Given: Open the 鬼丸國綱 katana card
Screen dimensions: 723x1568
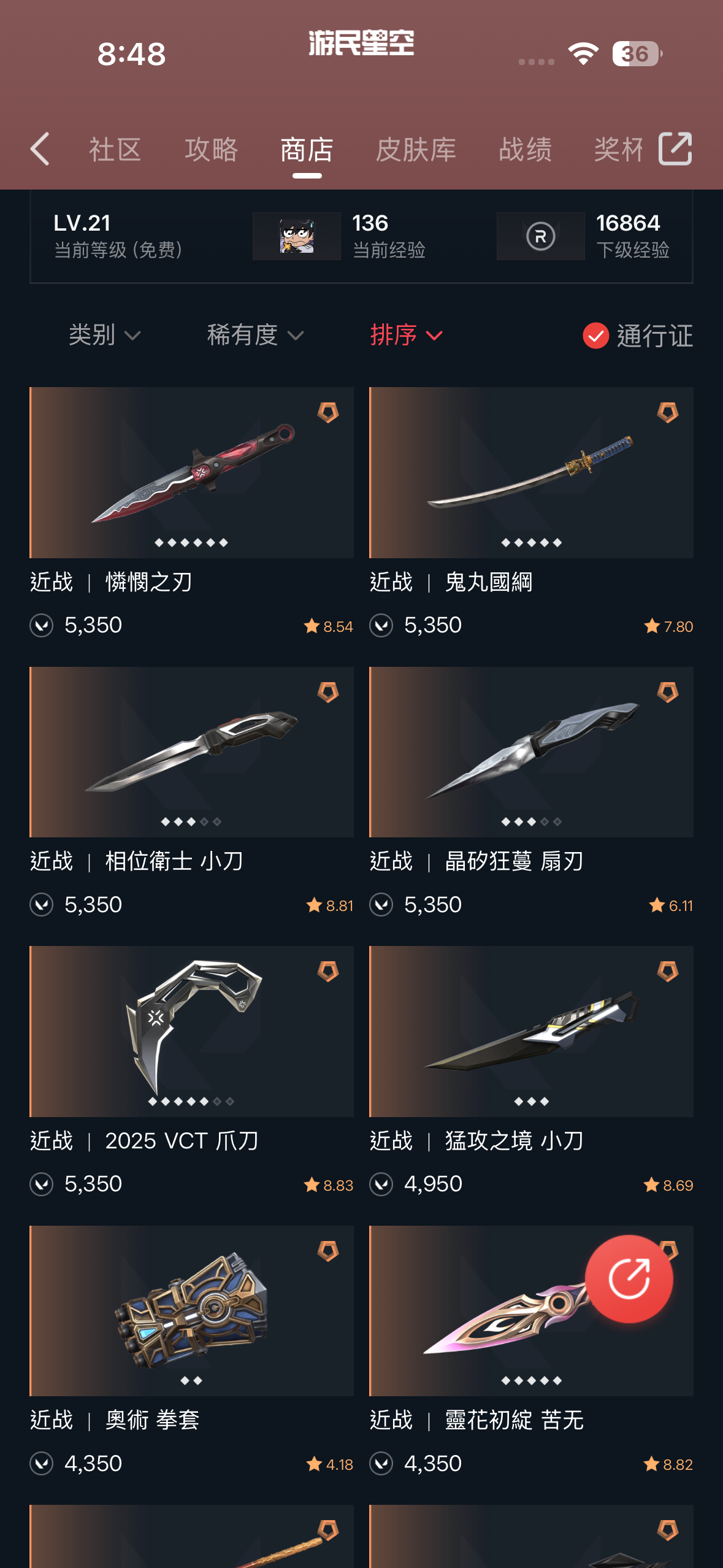Looking at the screenshot, I should [x=531, y=473].
